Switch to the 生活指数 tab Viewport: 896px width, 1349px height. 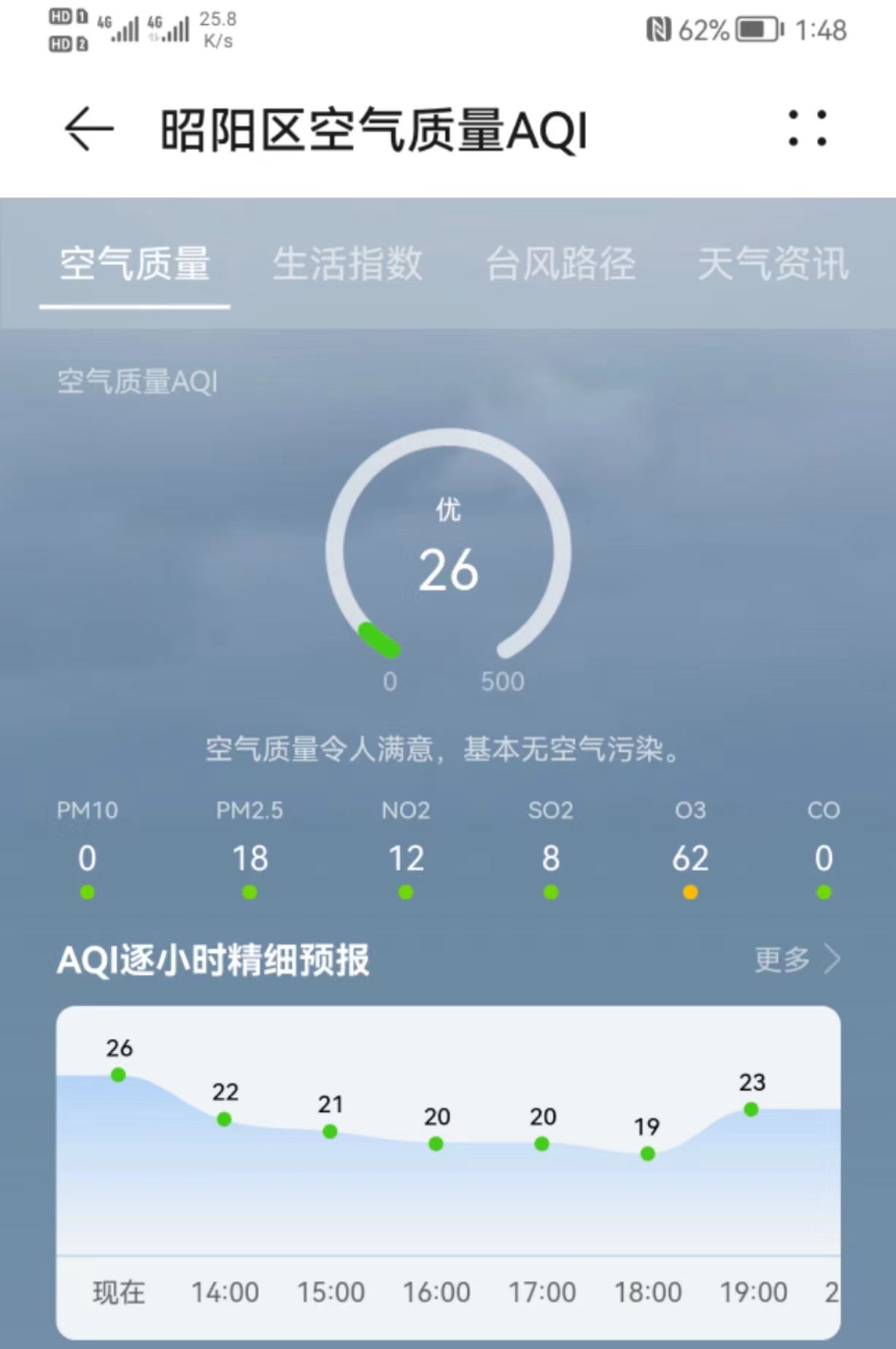348,264
